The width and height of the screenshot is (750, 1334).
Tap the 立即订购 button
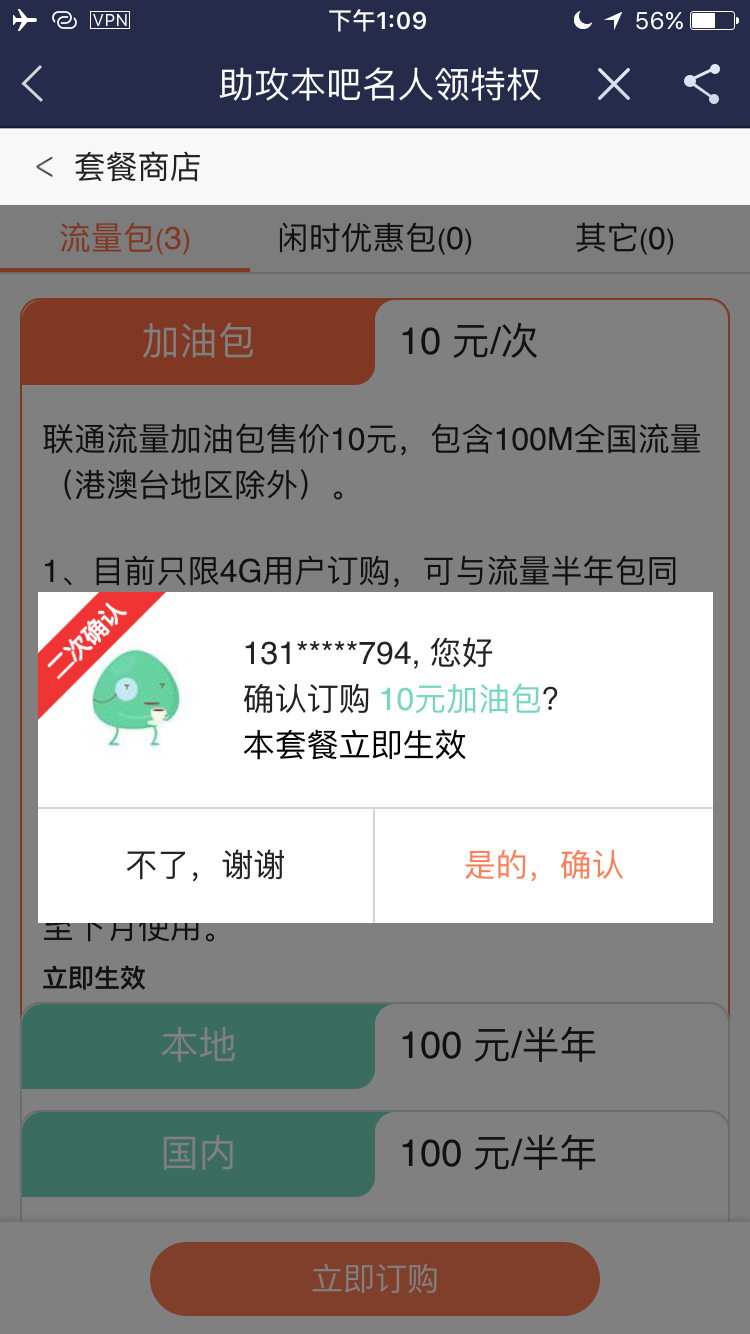374,1278
